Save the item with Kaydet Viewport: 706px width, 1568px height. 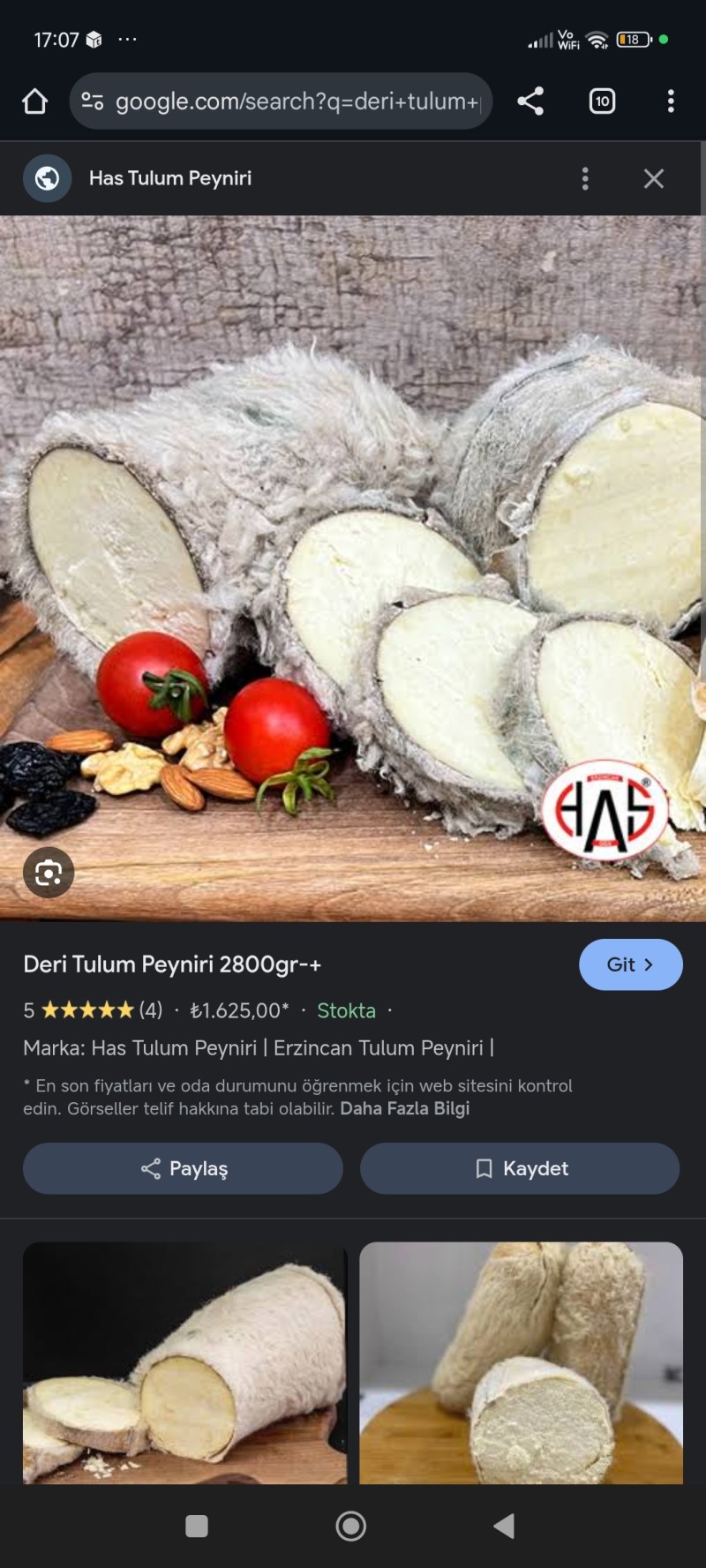520,1168
